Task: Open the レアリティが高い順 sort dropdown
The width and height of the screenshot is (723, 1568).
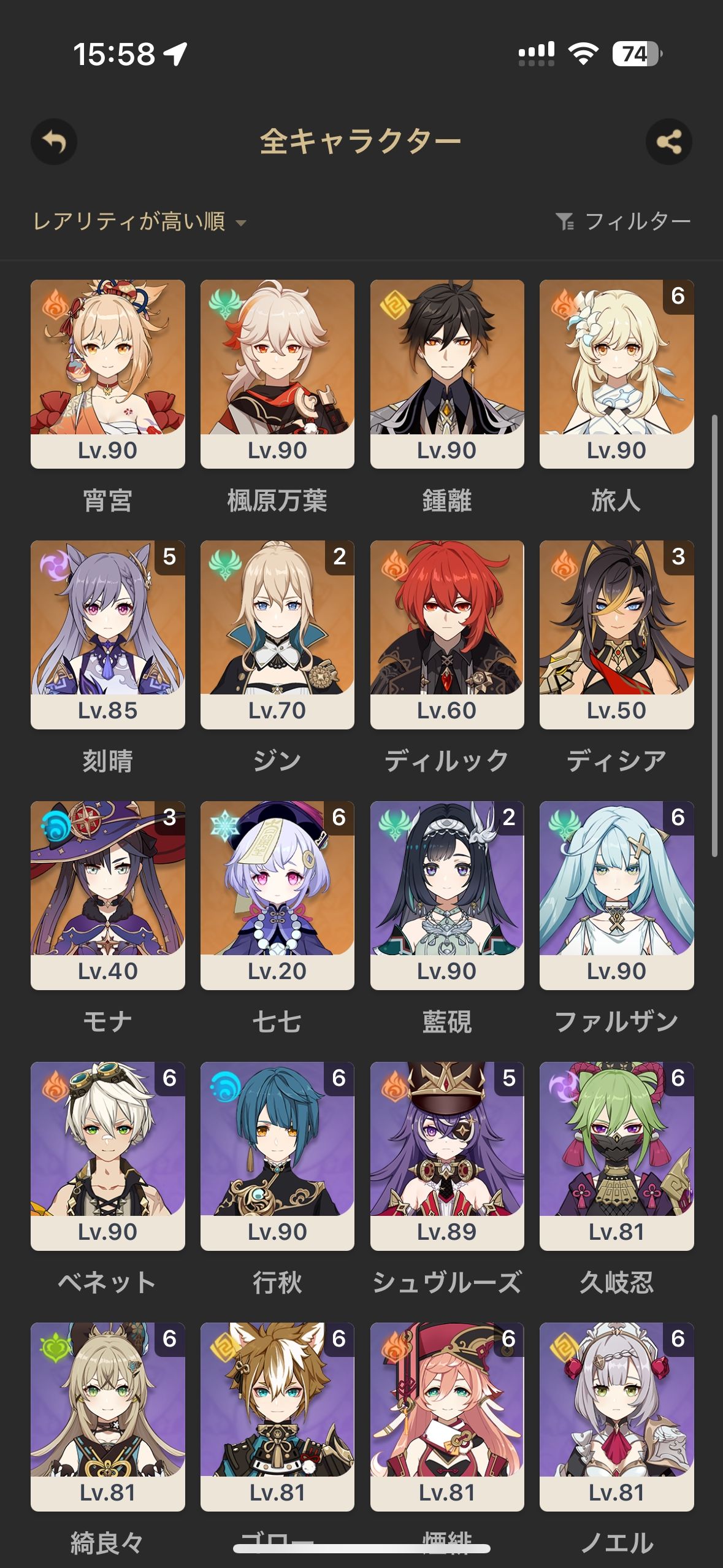Action: (x=139, y=221)
